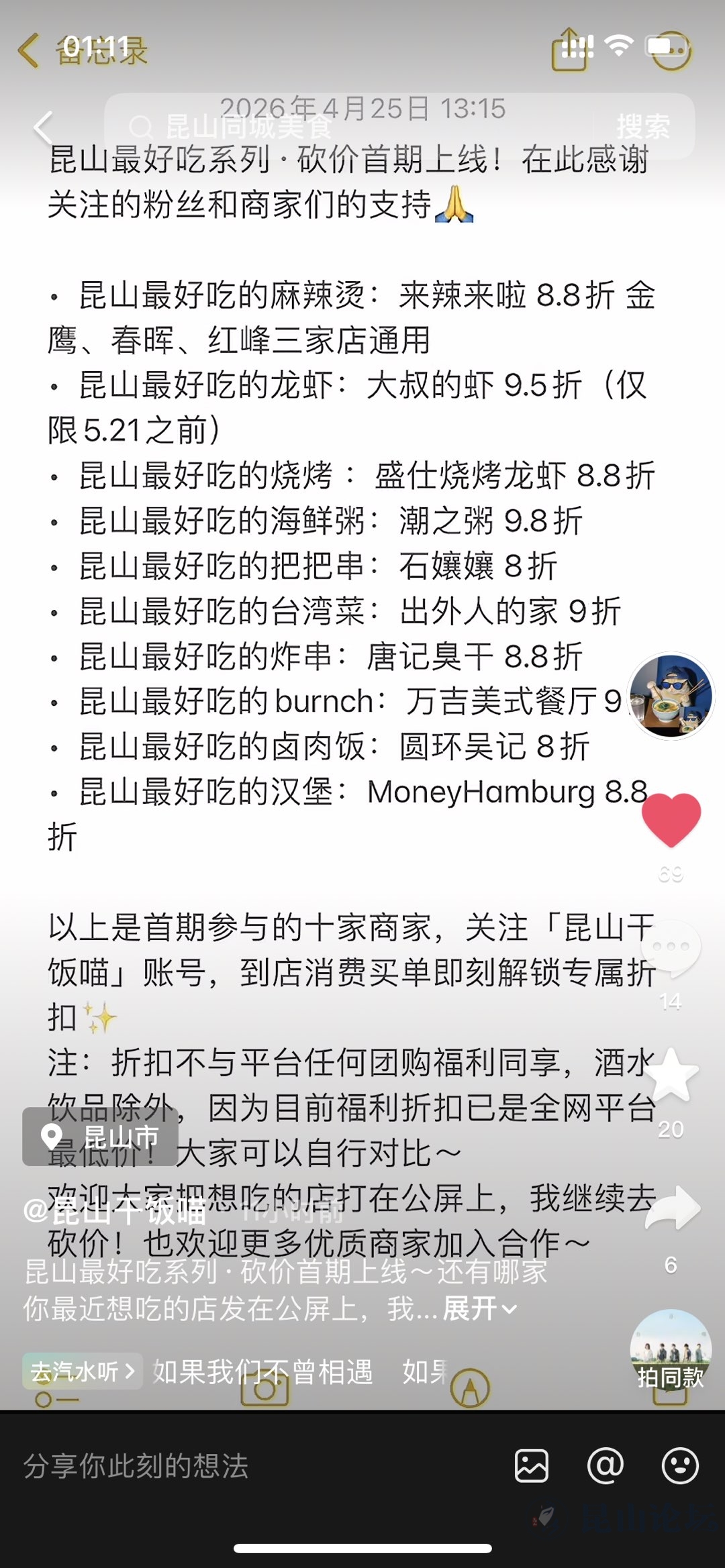Mention someone with the @ icon
Viewport: 725px width, 1568px height.
point(606,1466)
